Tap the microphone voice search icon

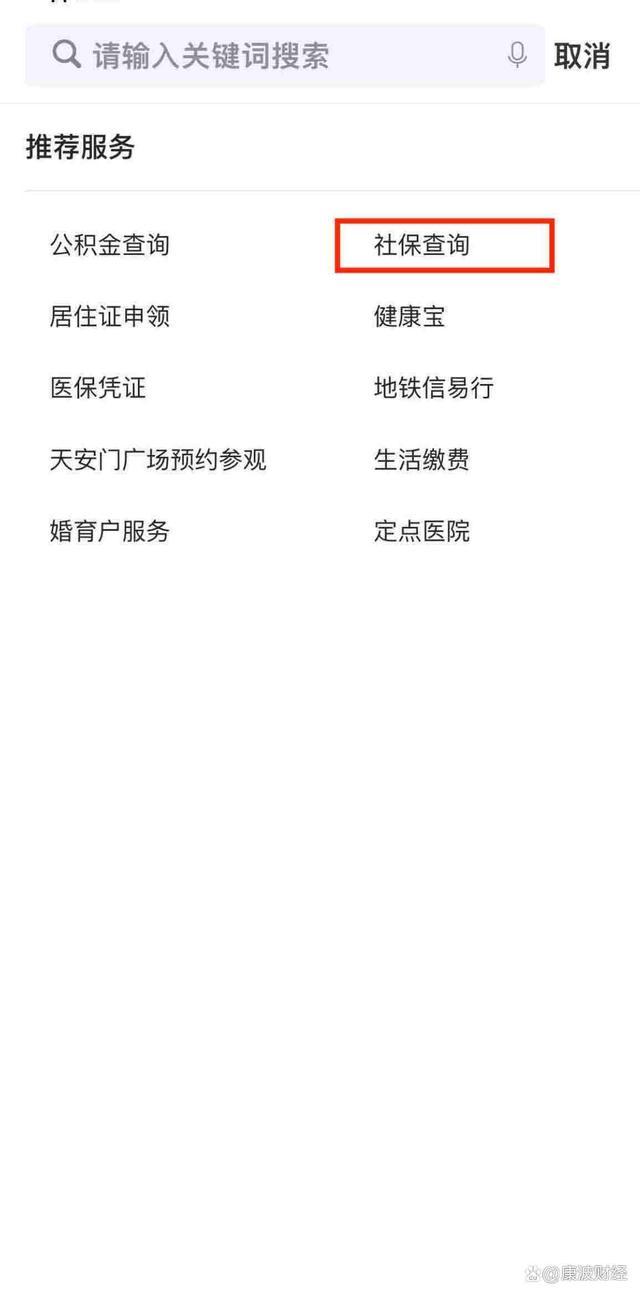tap(517, 55)
